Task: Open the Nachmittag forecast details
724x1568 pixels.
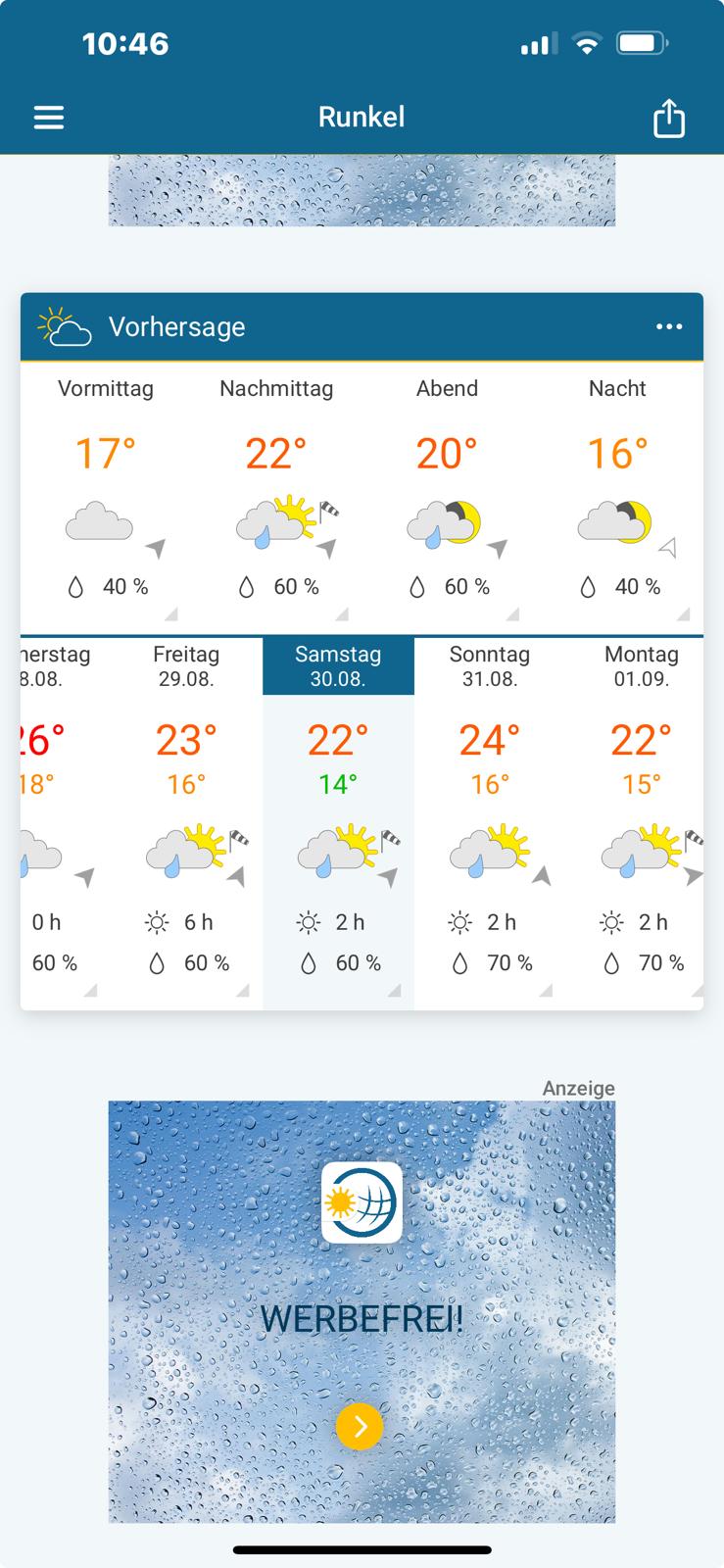Action: (276, 495)
